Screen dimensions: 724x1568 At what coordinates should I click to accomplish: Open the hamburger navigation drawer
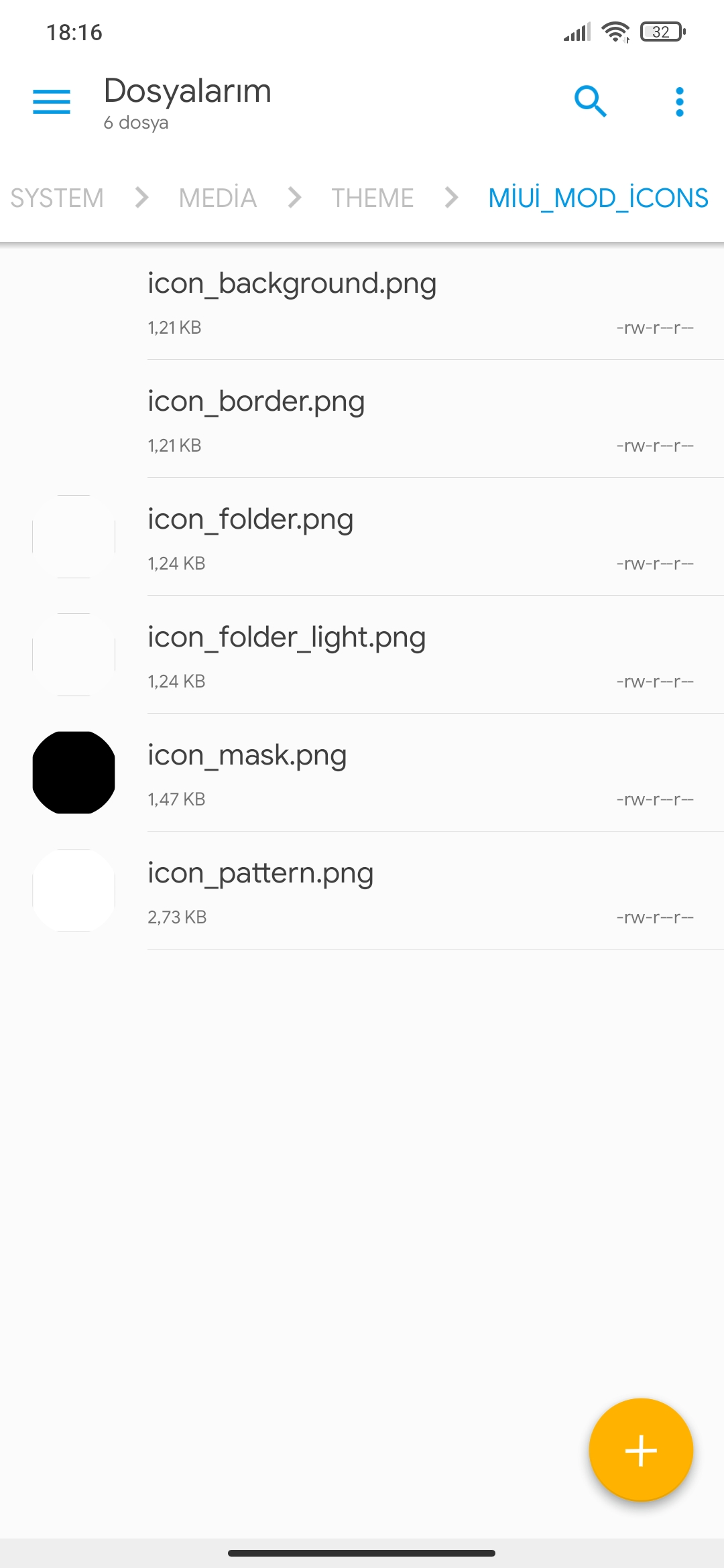pos(52,102)
